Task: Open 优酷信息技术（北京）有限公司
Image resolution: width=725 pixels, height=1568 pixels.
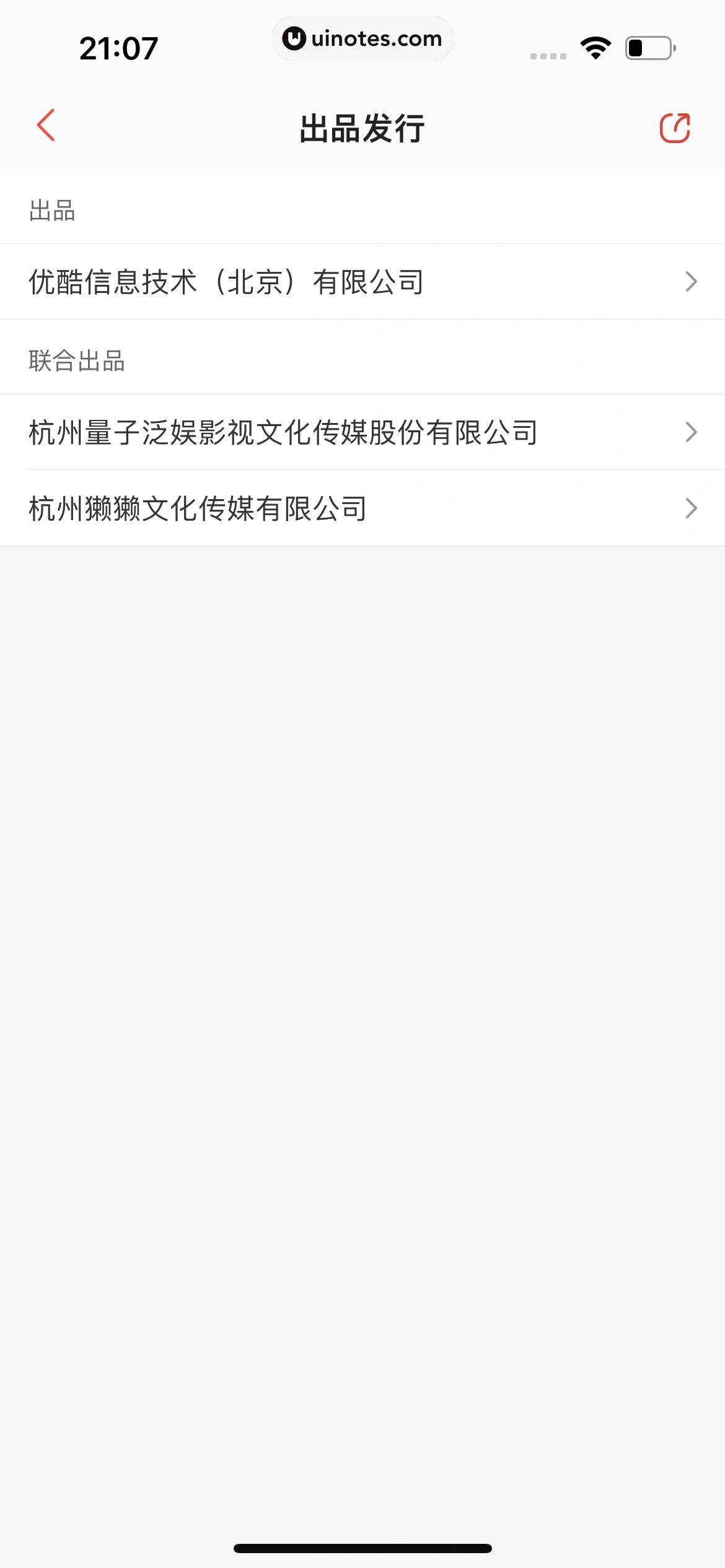Action: tap(362, 282)
